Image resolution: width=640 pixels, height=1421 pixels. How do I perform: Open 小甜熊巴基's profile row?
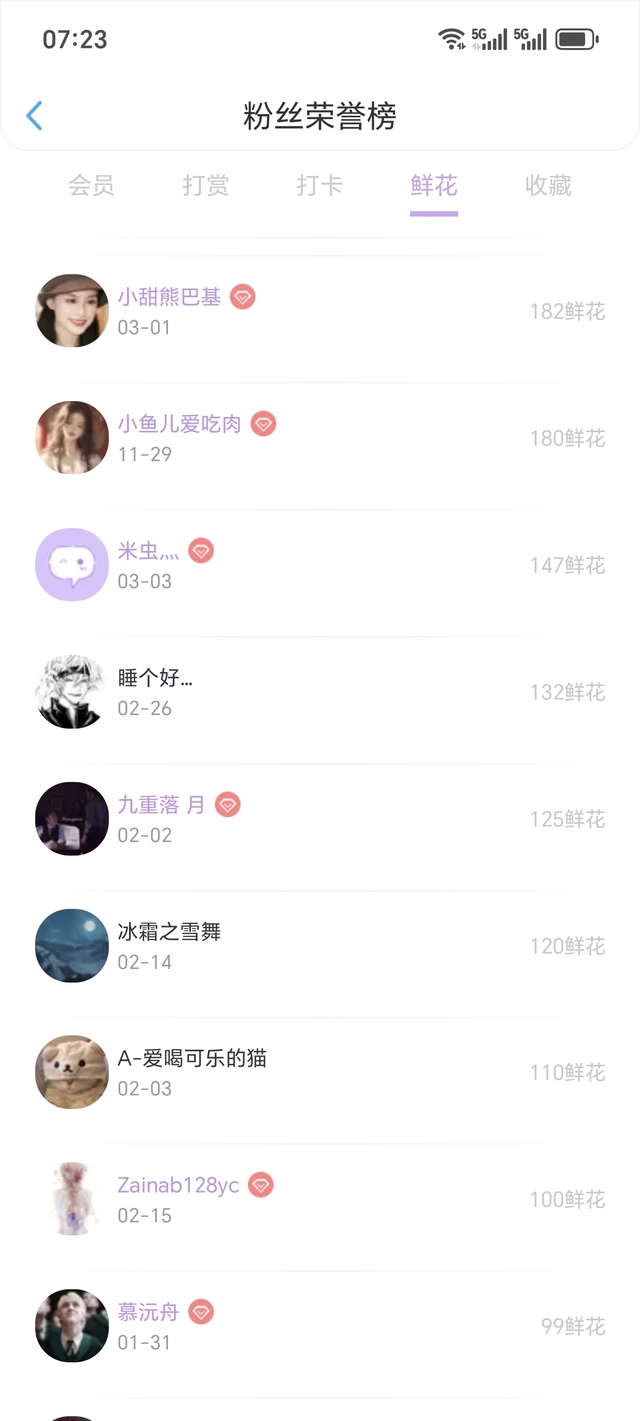pyautogui.click(x=320, y=311)
